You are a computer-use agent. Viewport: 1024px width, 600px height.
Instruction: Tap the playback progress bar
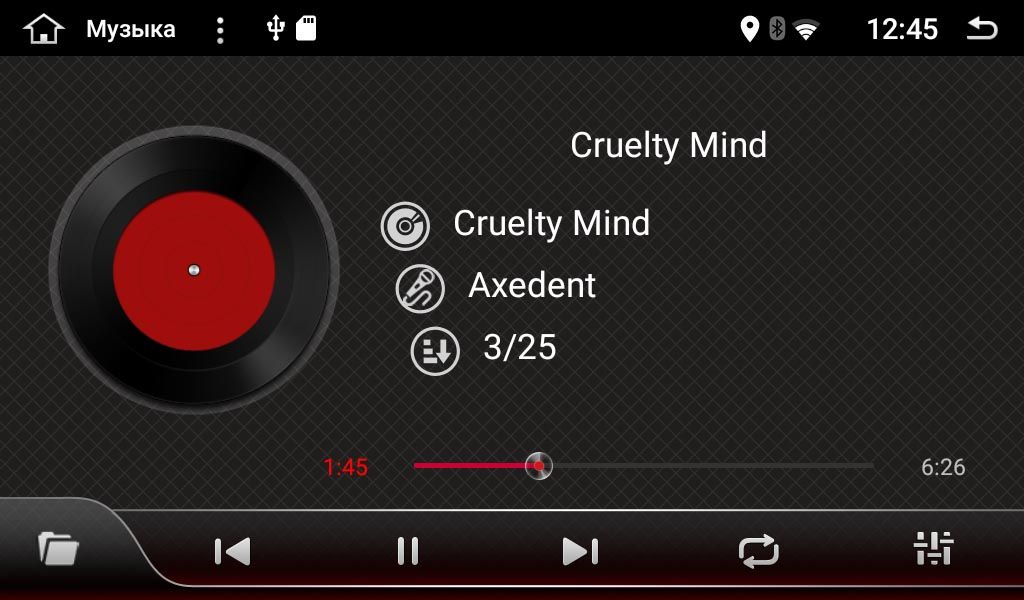643,466
